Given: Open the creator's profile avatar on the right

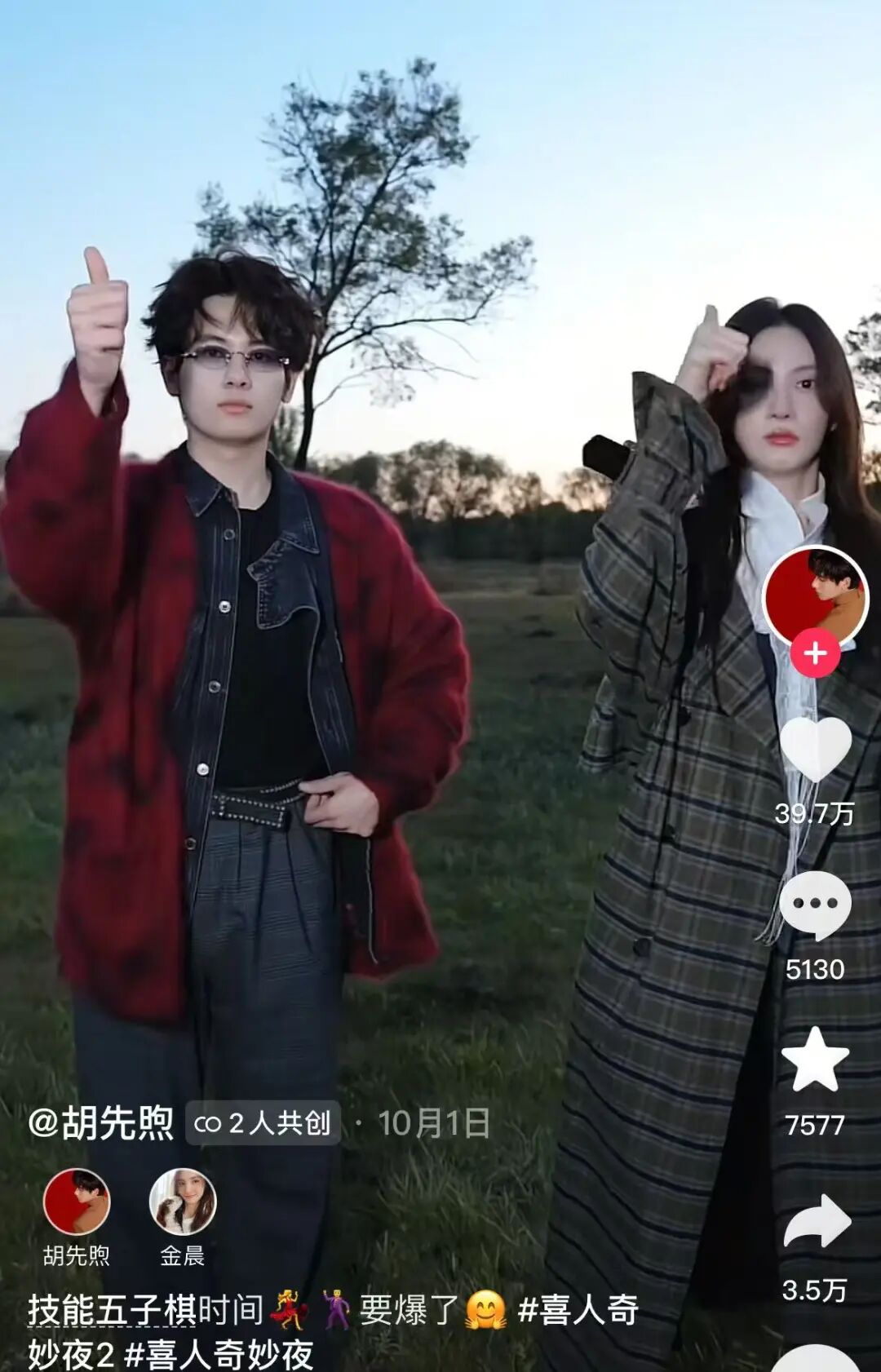Looking at the screenshot, I should click(x=815, y=595).
